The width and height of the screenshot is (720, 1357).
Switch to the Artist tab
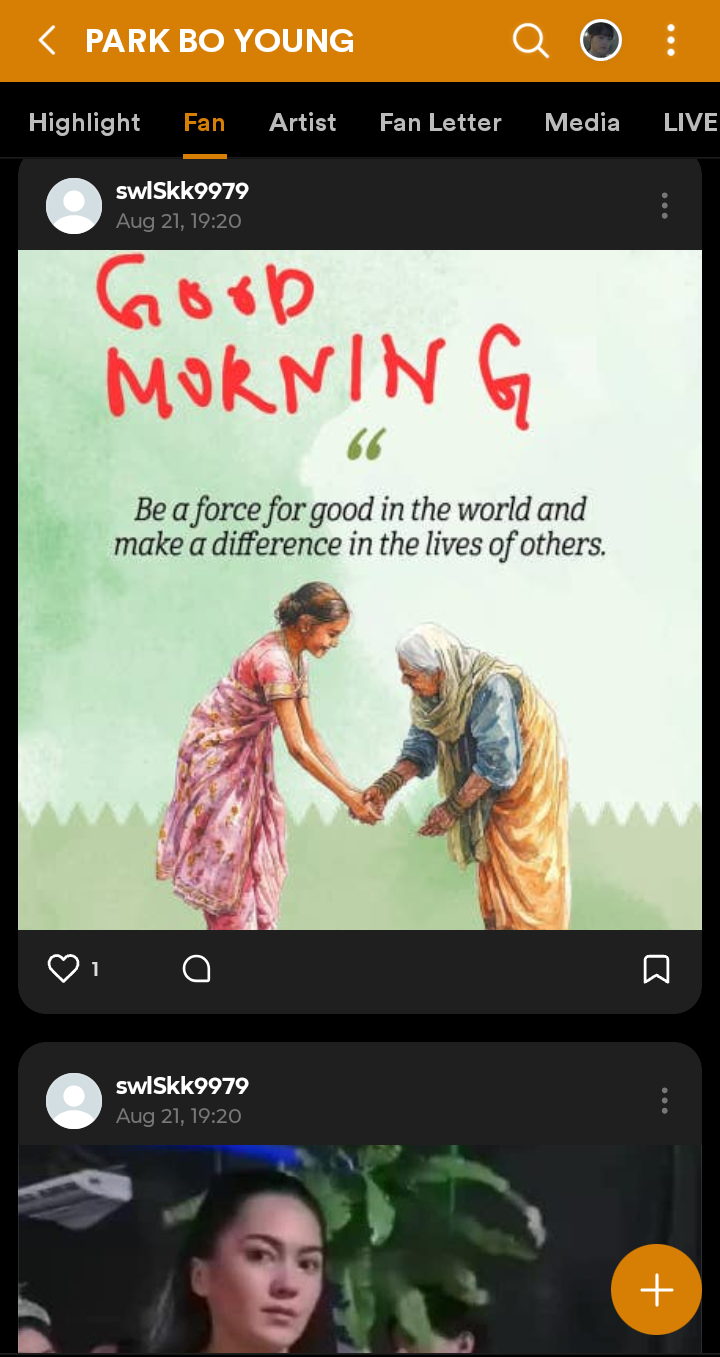[302, 123]
